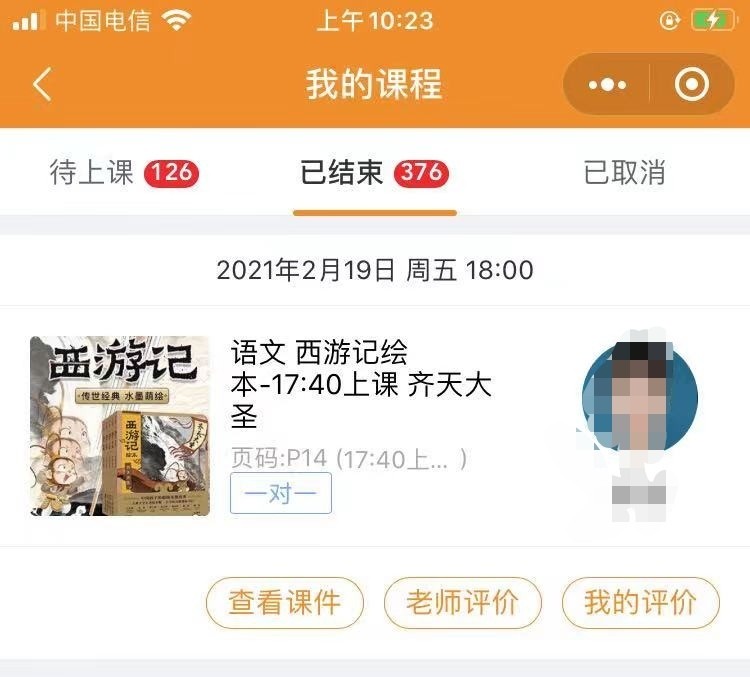Open 我的评价 button
Viewport: 750px width, 677px height.
click(641, 603)
